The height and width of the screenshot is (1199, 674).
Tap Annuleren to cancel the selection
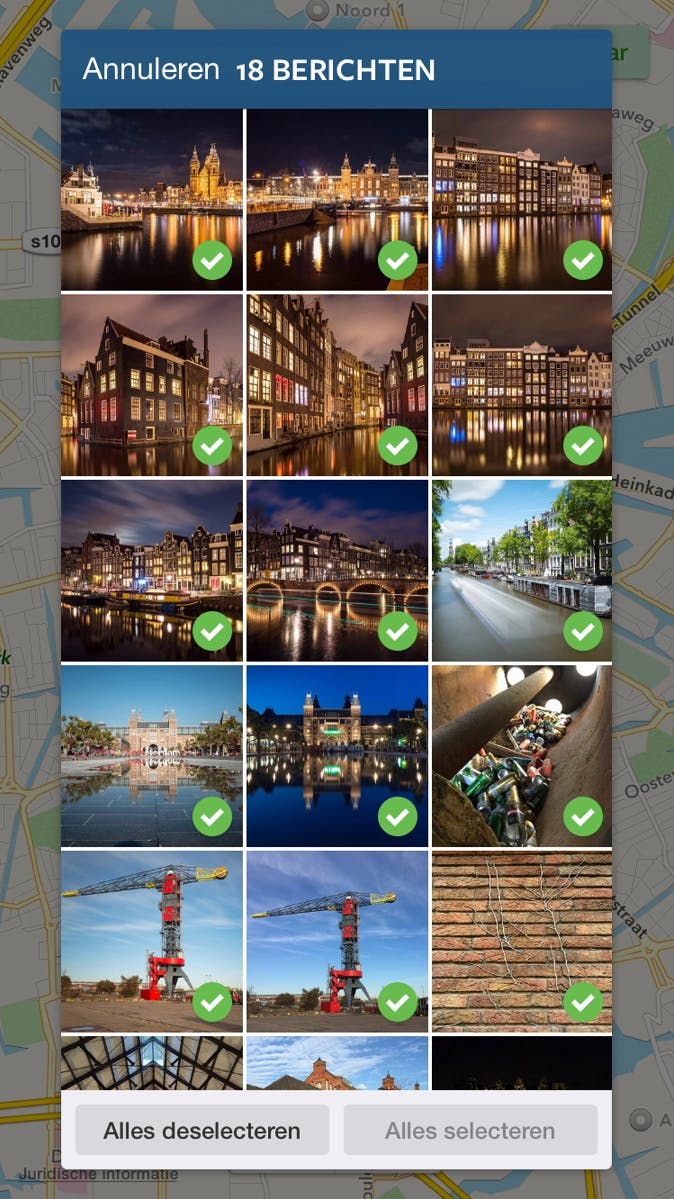tap(150, 69)
